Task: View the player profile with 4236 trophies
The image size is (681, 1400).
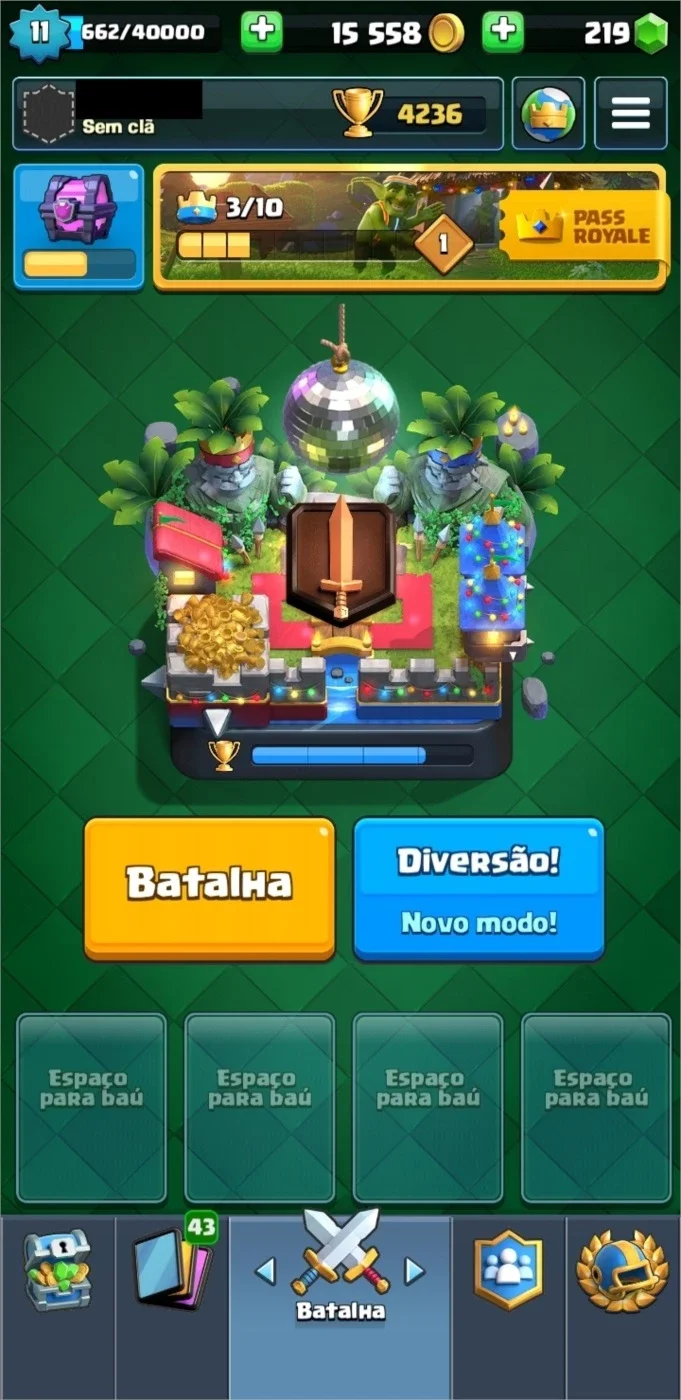Action: click(258, 113)
